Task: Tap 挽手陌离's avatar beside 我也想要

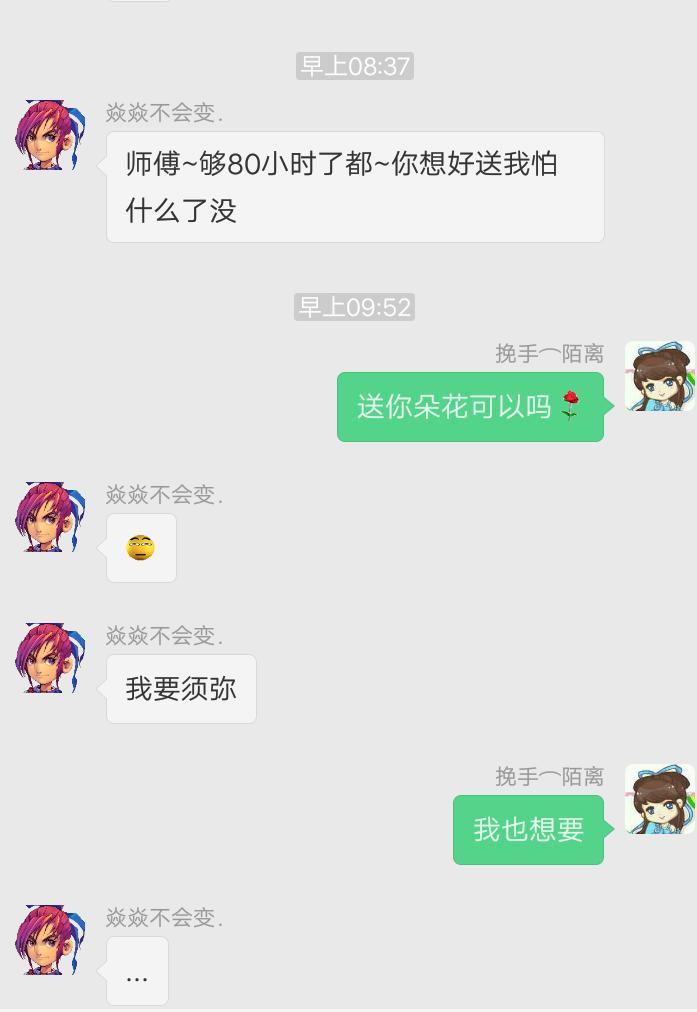Action: click(659, 799)
